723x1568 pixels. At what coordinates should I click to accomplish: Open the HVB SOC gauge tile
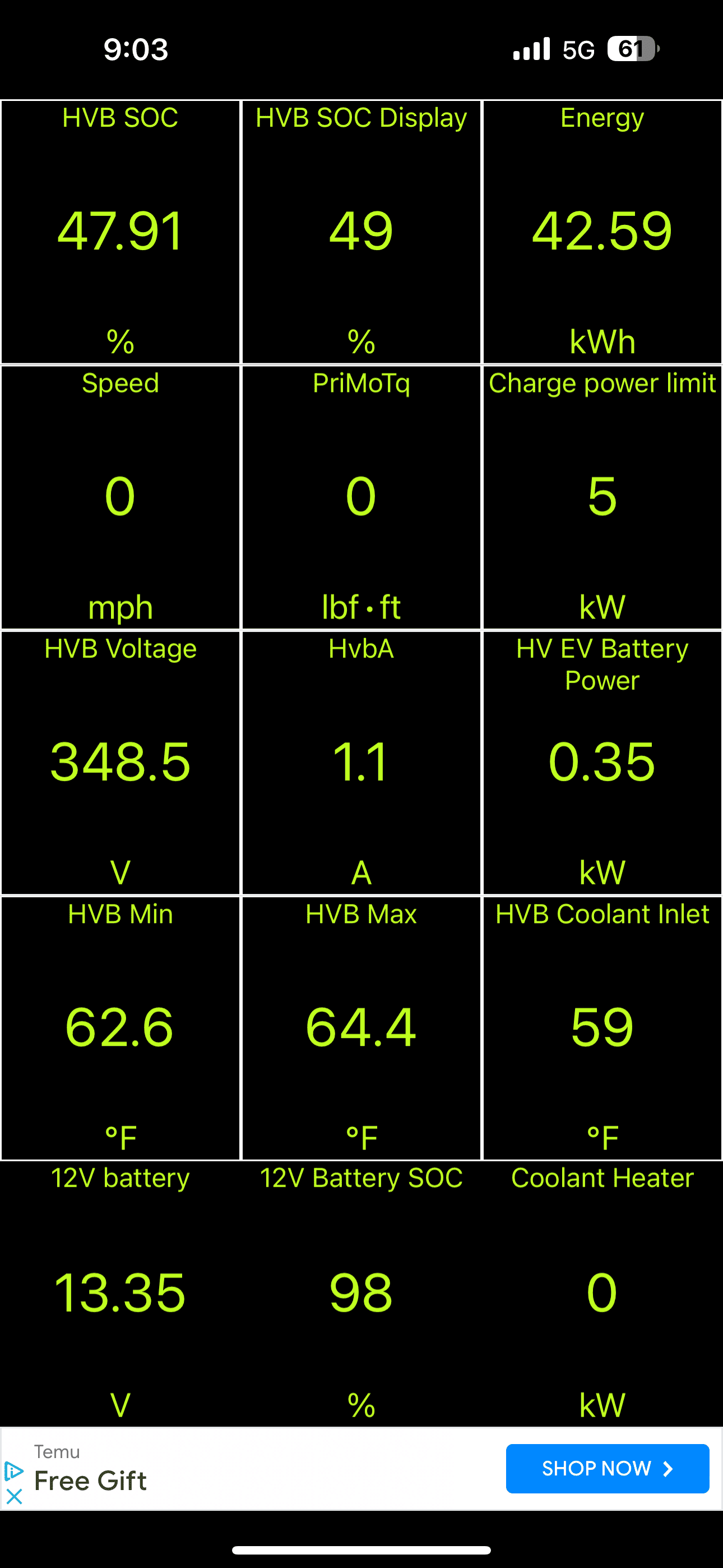pos(121,231)
